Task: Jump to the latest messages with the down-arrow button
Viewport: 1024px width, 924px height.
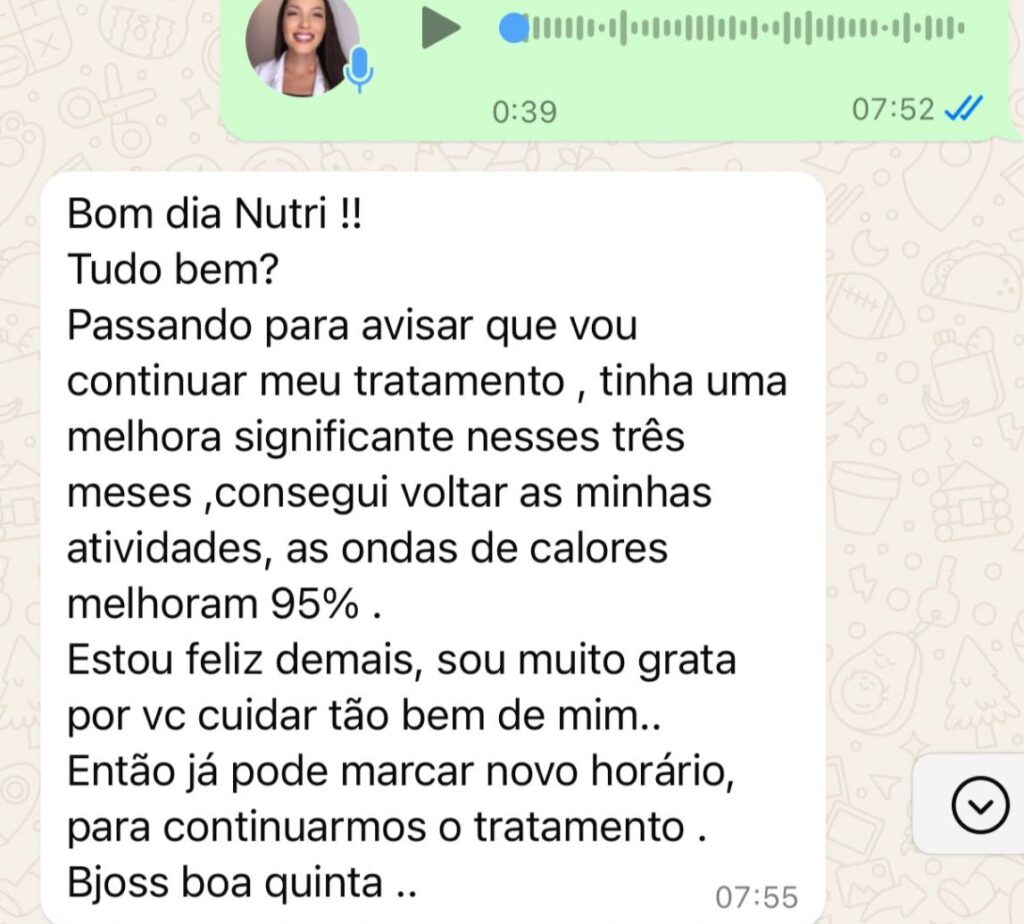Action: point(980,804)
